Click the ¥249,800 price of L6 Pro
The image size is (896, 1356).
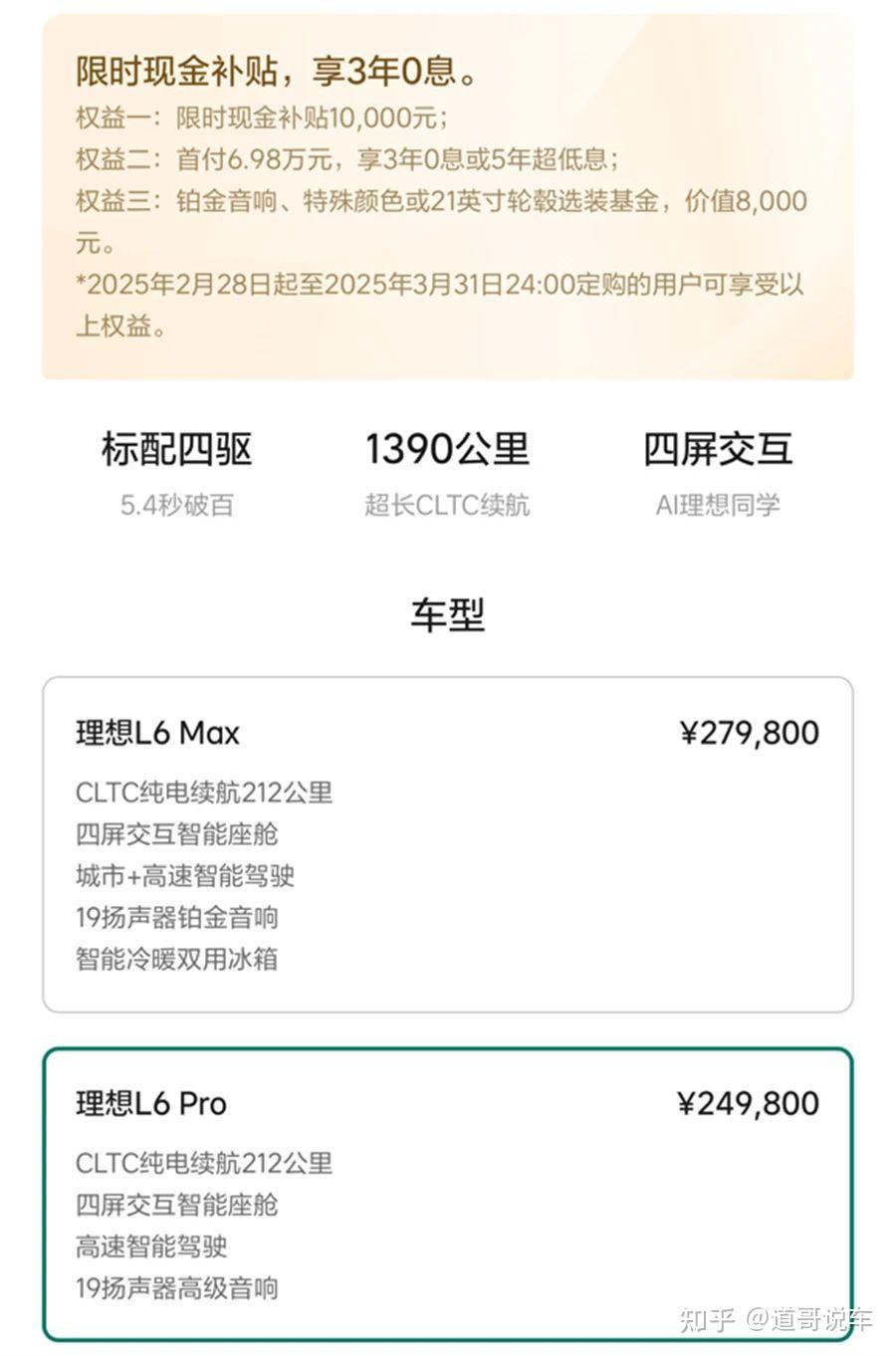coord(752,1103)
